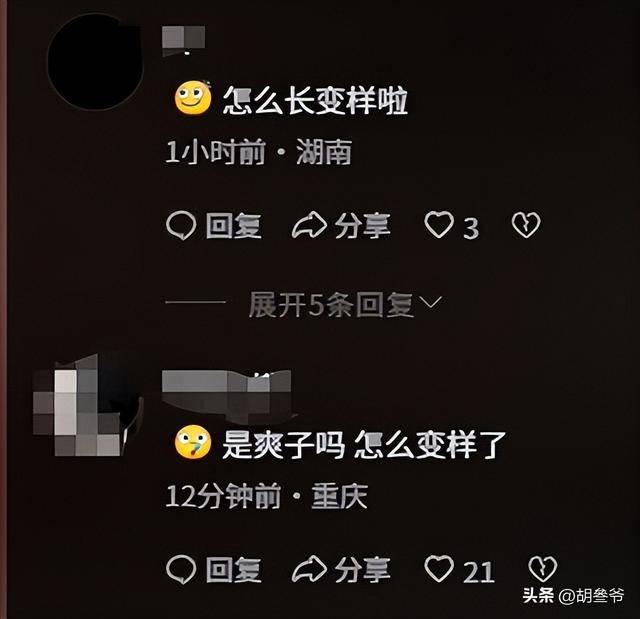
Task: Dislike the 怎么长变样啦 comment
Action: [x=526, y=226]
